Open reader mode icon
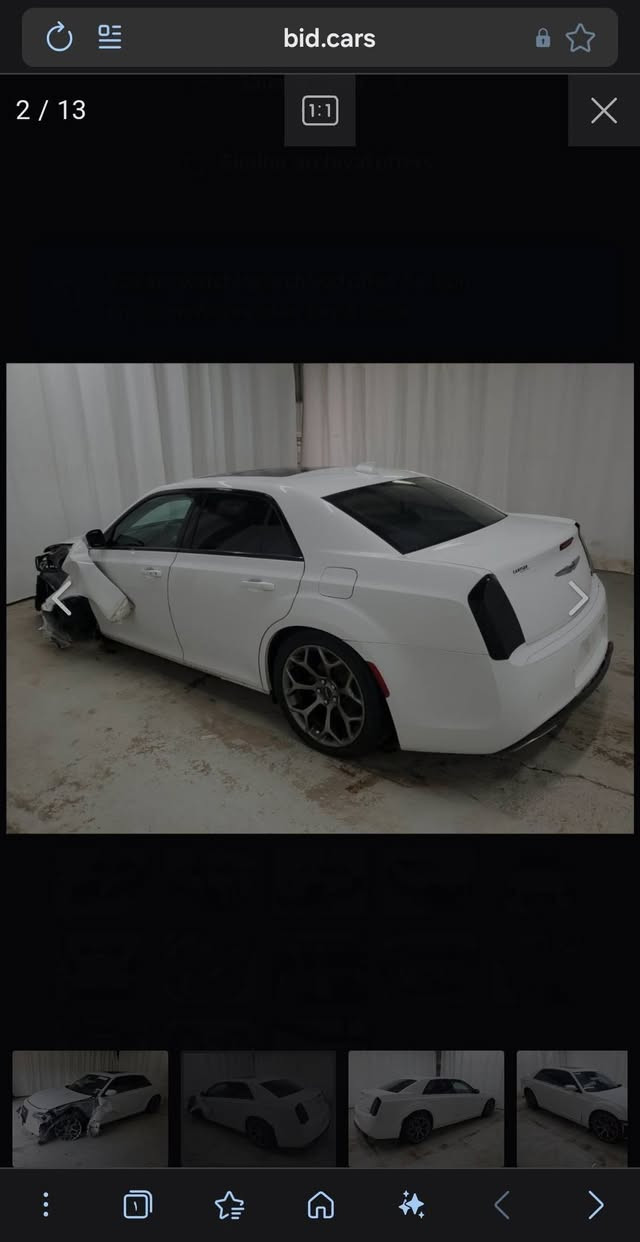 tap(110, 38)
